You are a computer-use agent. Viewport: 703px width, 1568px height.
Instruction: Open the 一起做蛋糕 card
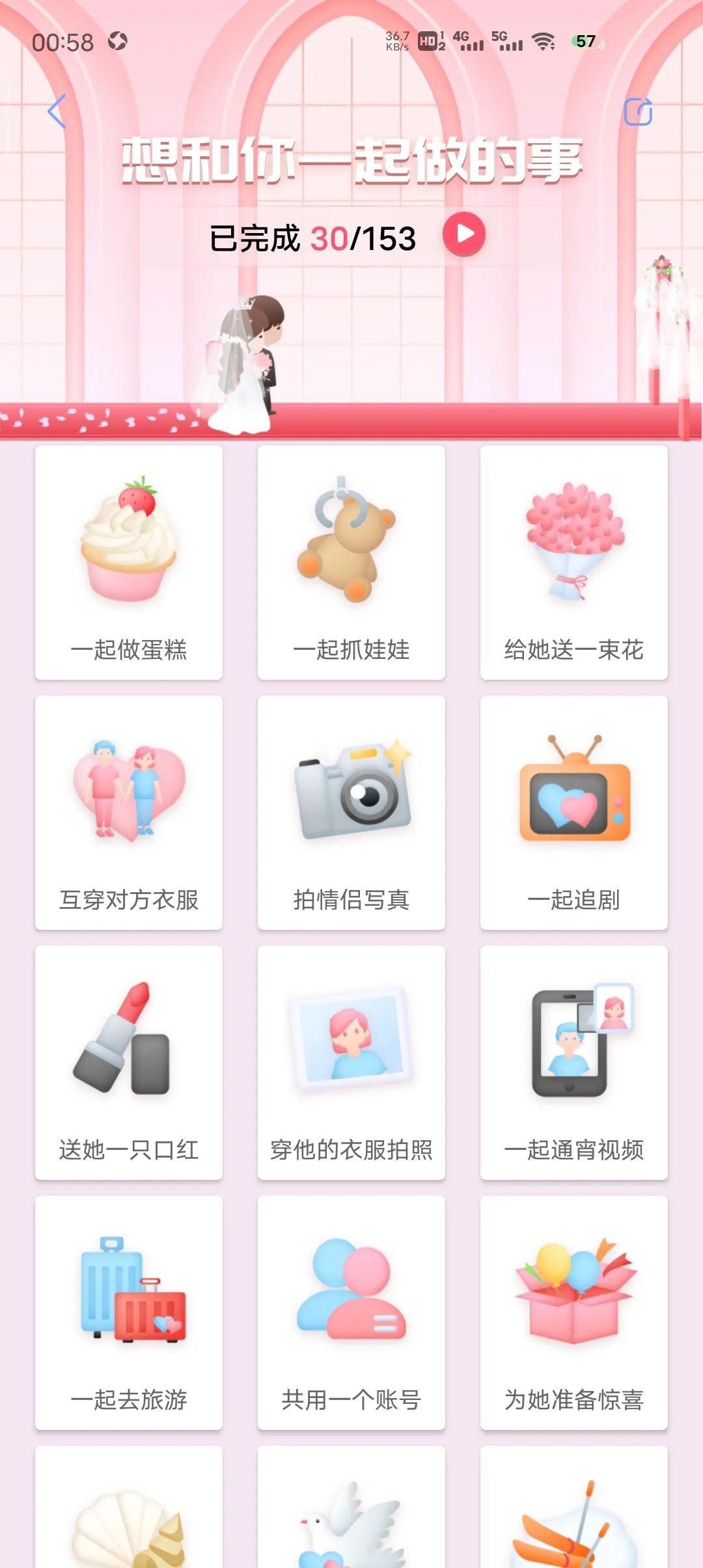[129, 563]
